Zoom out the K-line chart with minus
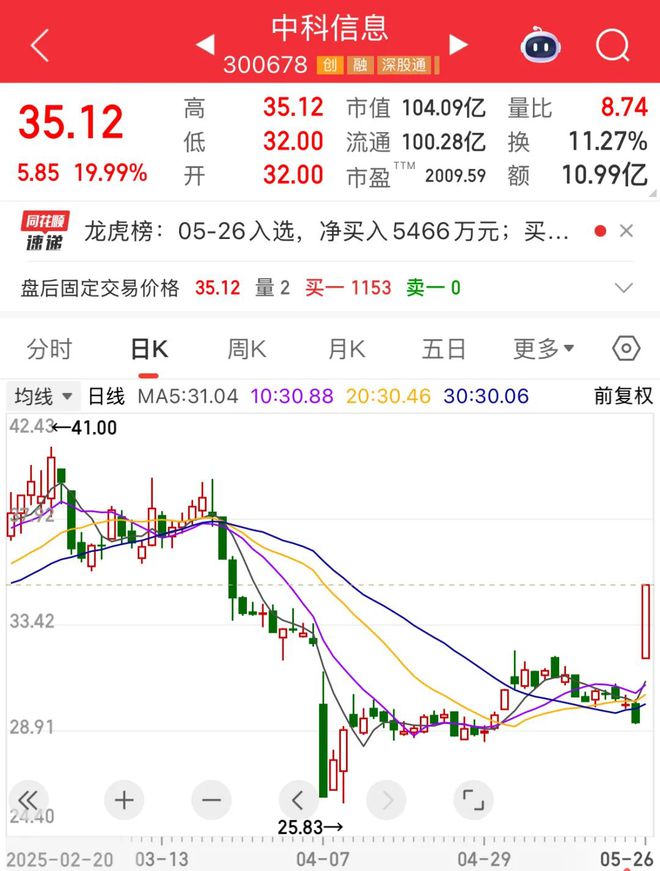The width and height of the screenshot is (660, 871). pyautogui.click(x=210, y=800)
